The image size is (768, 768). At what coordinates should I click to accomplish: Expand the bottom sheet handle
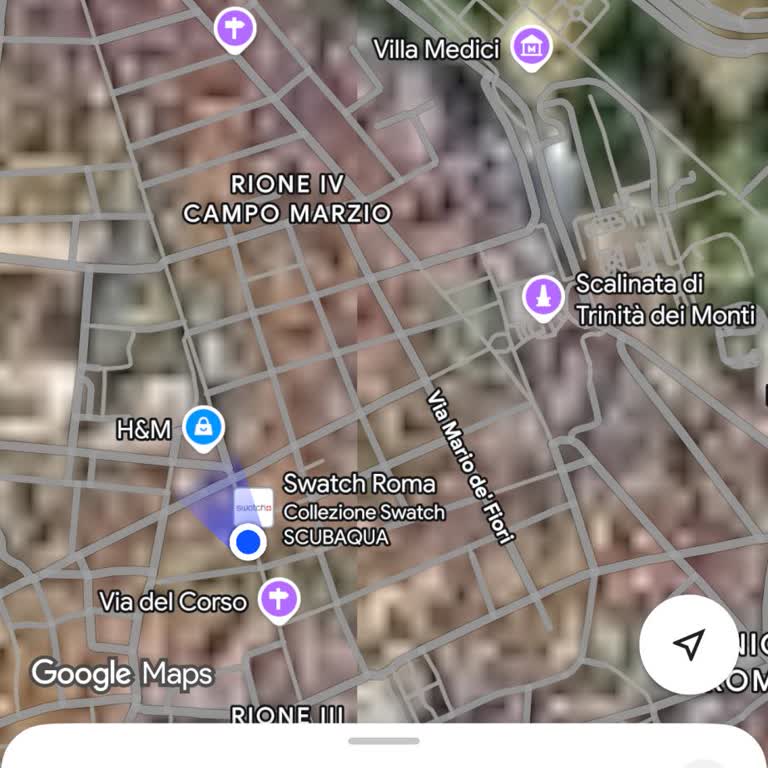click(384, 741)
